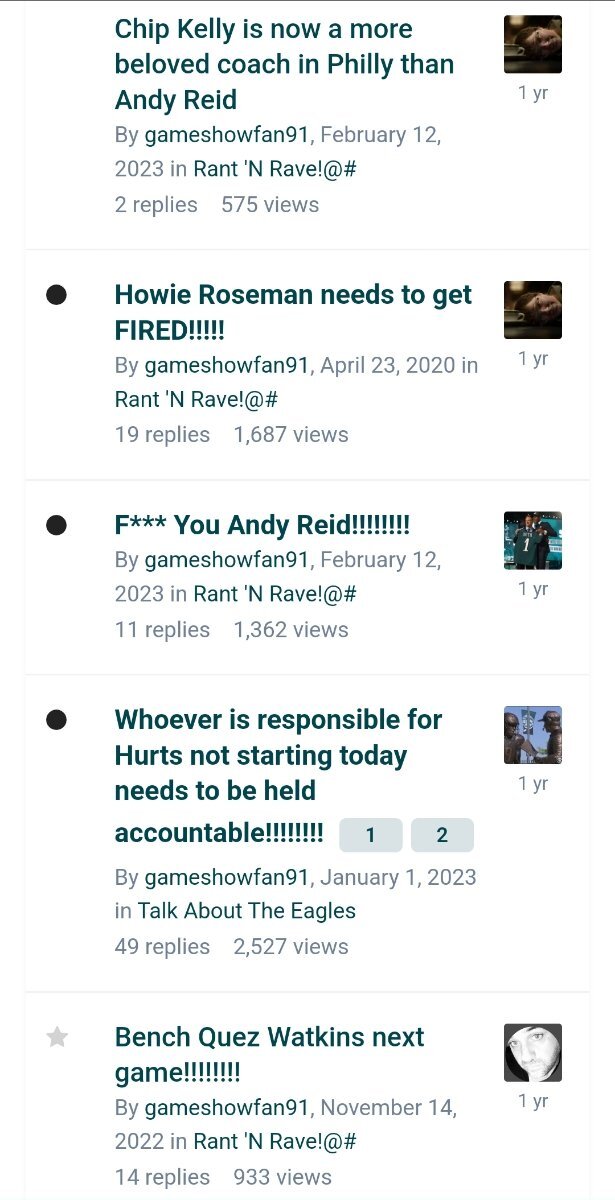The image size is (615, 1200).
Task: Open the Bench Quez Watkins next game thread
Action: click(x=270, y=1038)
